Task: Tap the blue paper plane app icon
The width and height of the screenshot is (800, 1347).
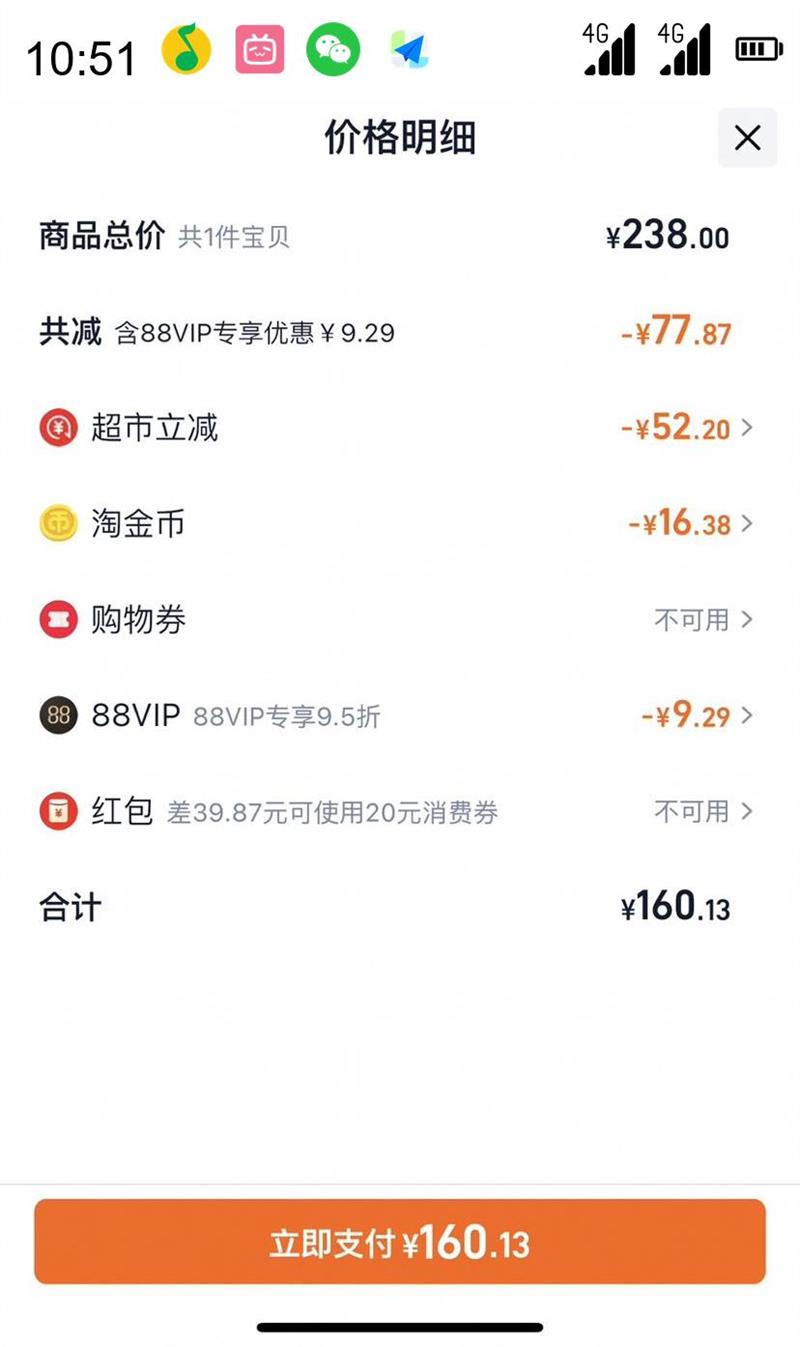Action: [407, 50]
